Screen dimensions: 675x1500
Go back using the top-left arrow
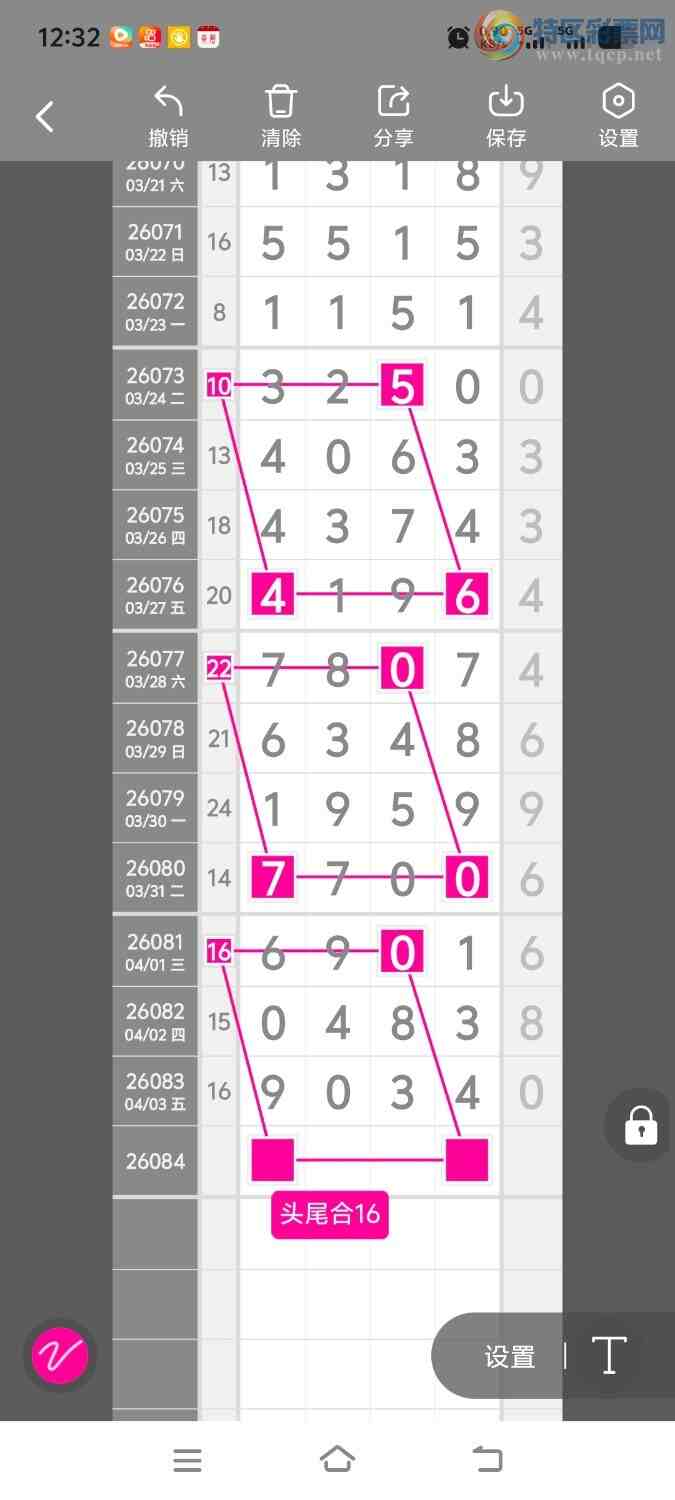pyautogui.click(x=44, y=117)
